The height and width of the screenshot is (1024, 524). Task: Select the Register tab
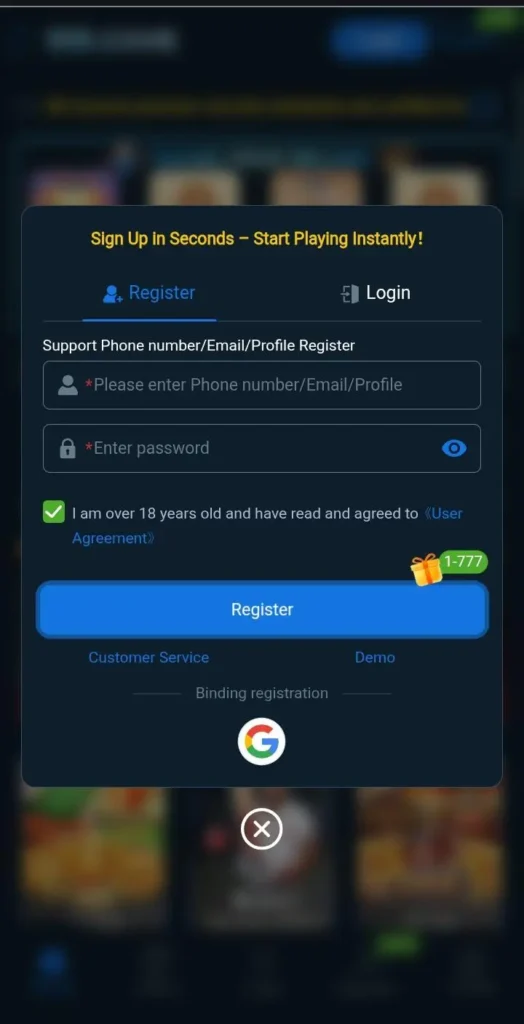point(149,293)
